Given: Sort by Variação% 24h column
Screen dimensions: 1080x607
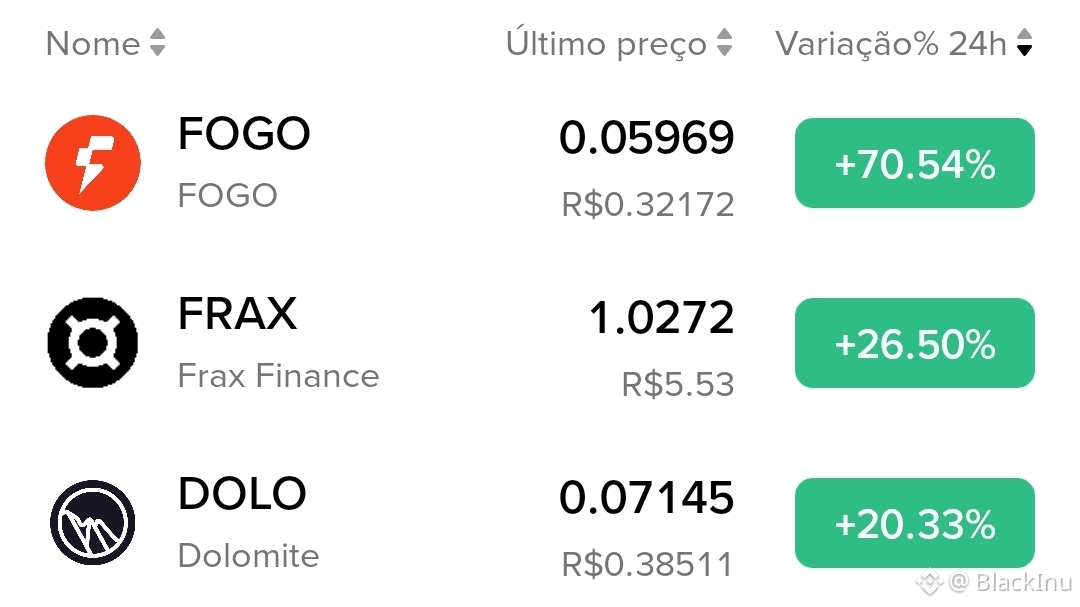Looking at the screenshot, I should pyautogui.click(x=903, y=44).
